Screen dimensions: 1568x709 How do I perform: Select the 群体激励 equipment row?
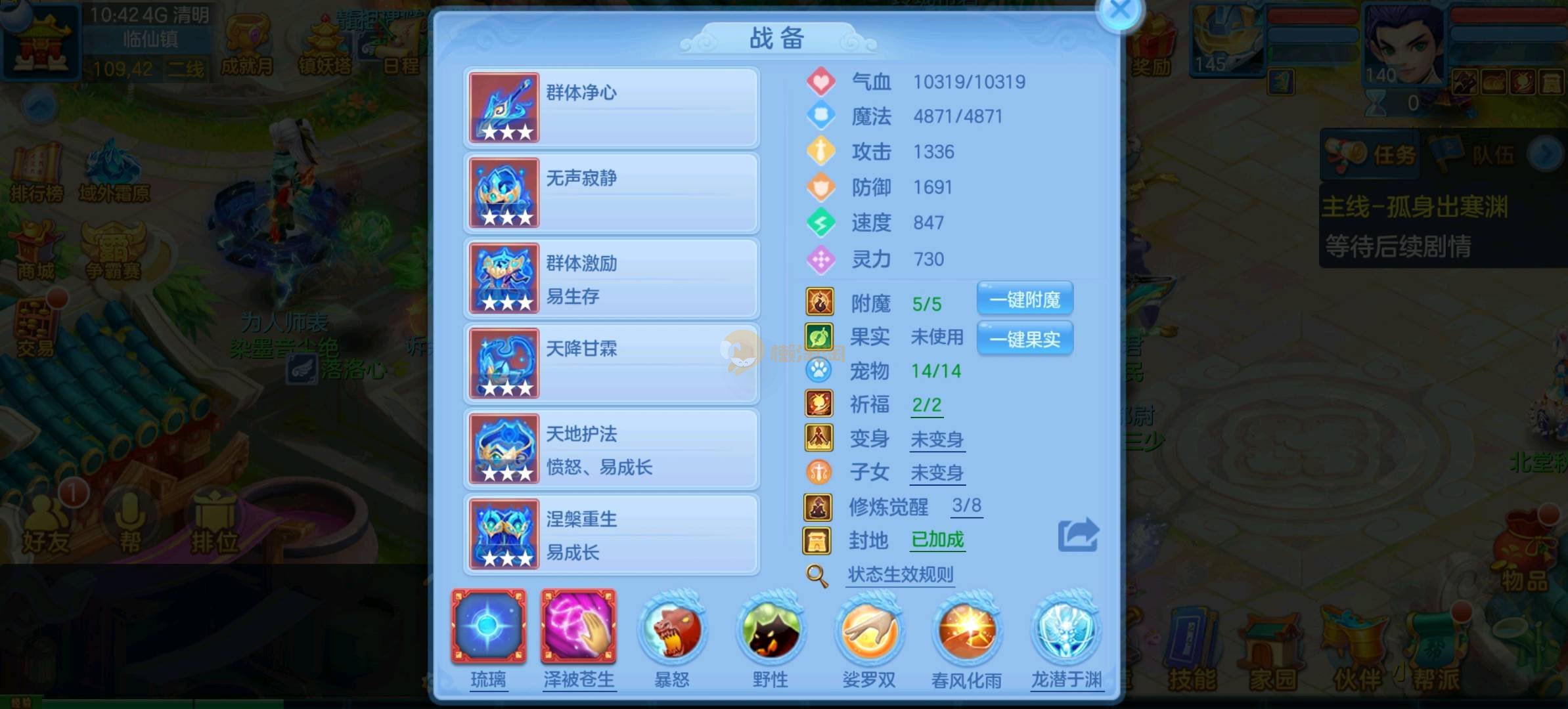pos(611,278)
